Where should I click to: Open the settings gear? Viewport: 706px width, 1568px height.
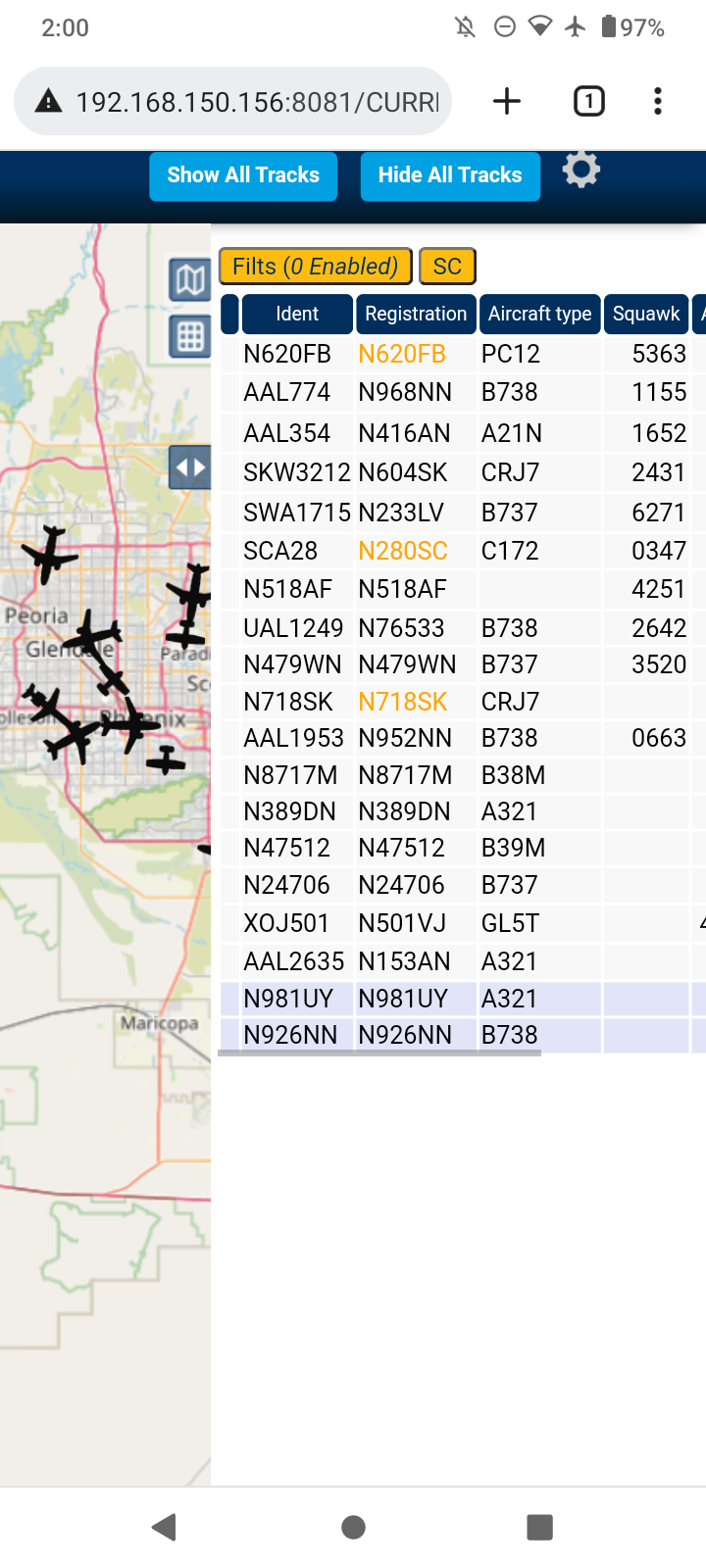[581, 171]
